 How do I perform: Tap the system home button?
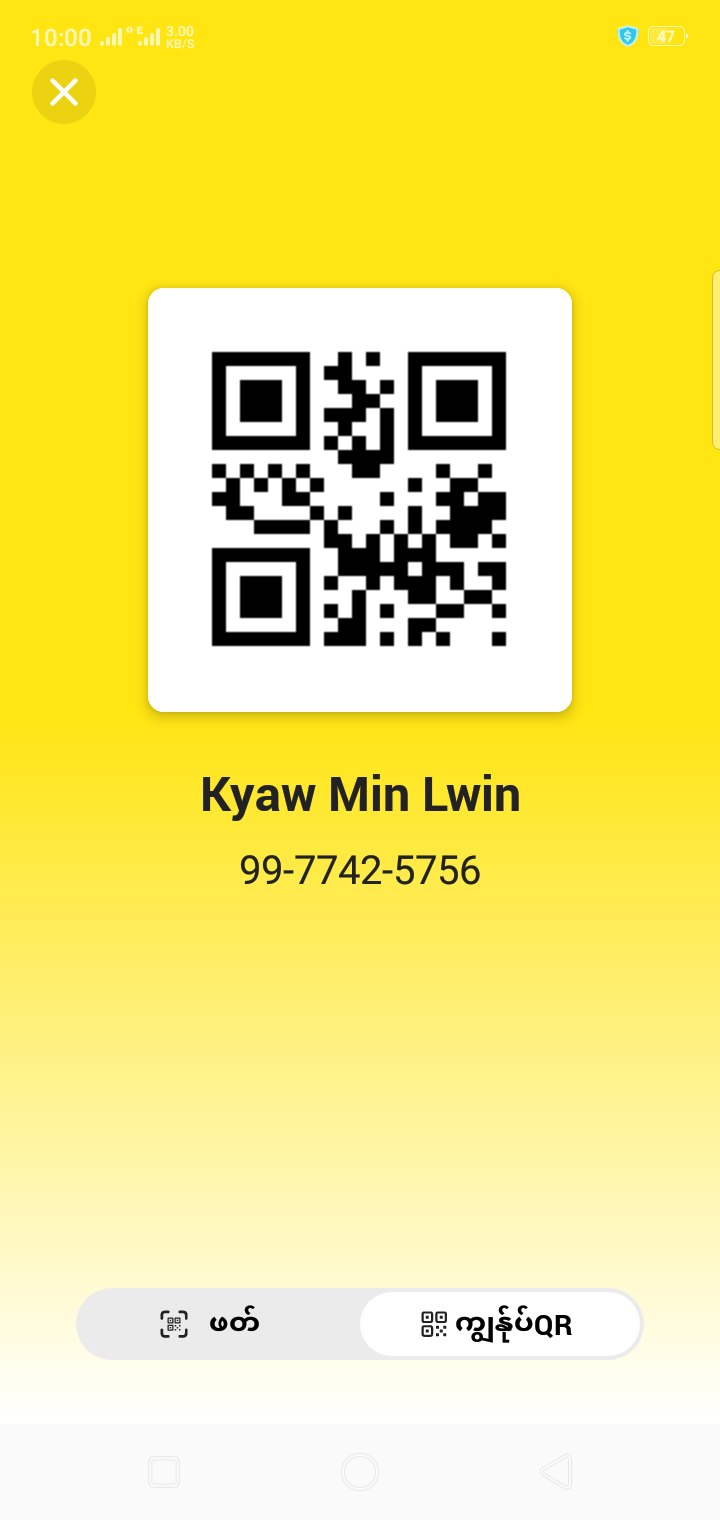[360, 1472]
